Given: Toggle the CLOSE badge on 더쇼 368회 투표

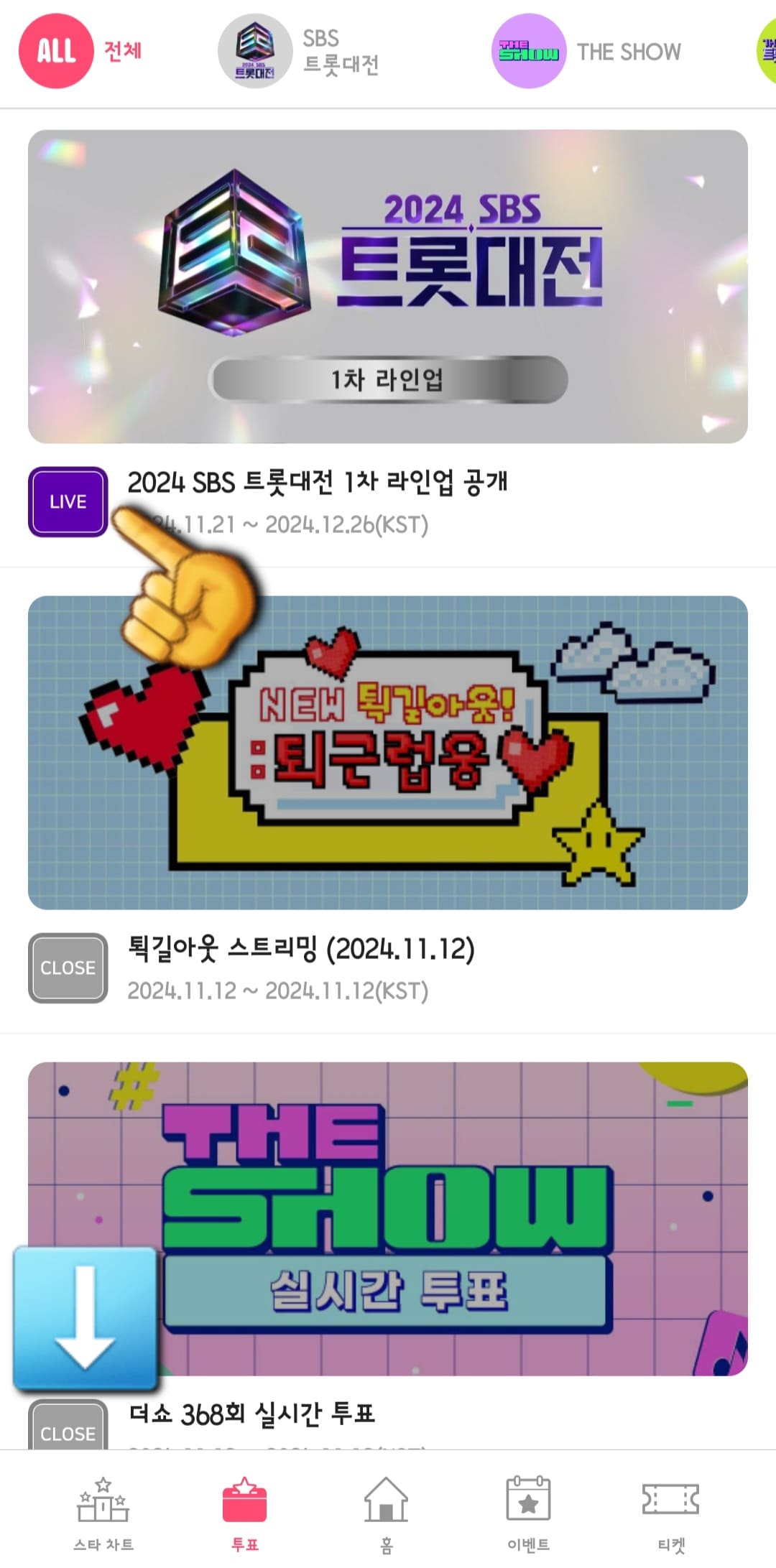Looking at the screenshot, I should [68, 1434].
